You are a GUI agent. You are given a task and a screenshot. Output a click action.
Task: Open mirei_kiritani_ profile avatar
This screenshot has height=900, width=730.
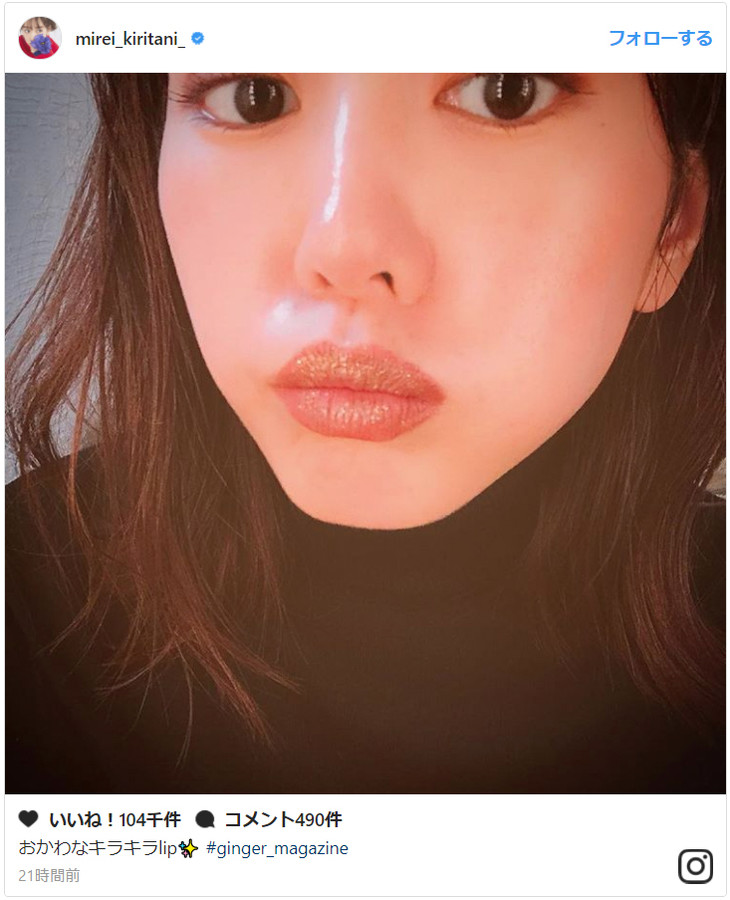tap(40, 38)
